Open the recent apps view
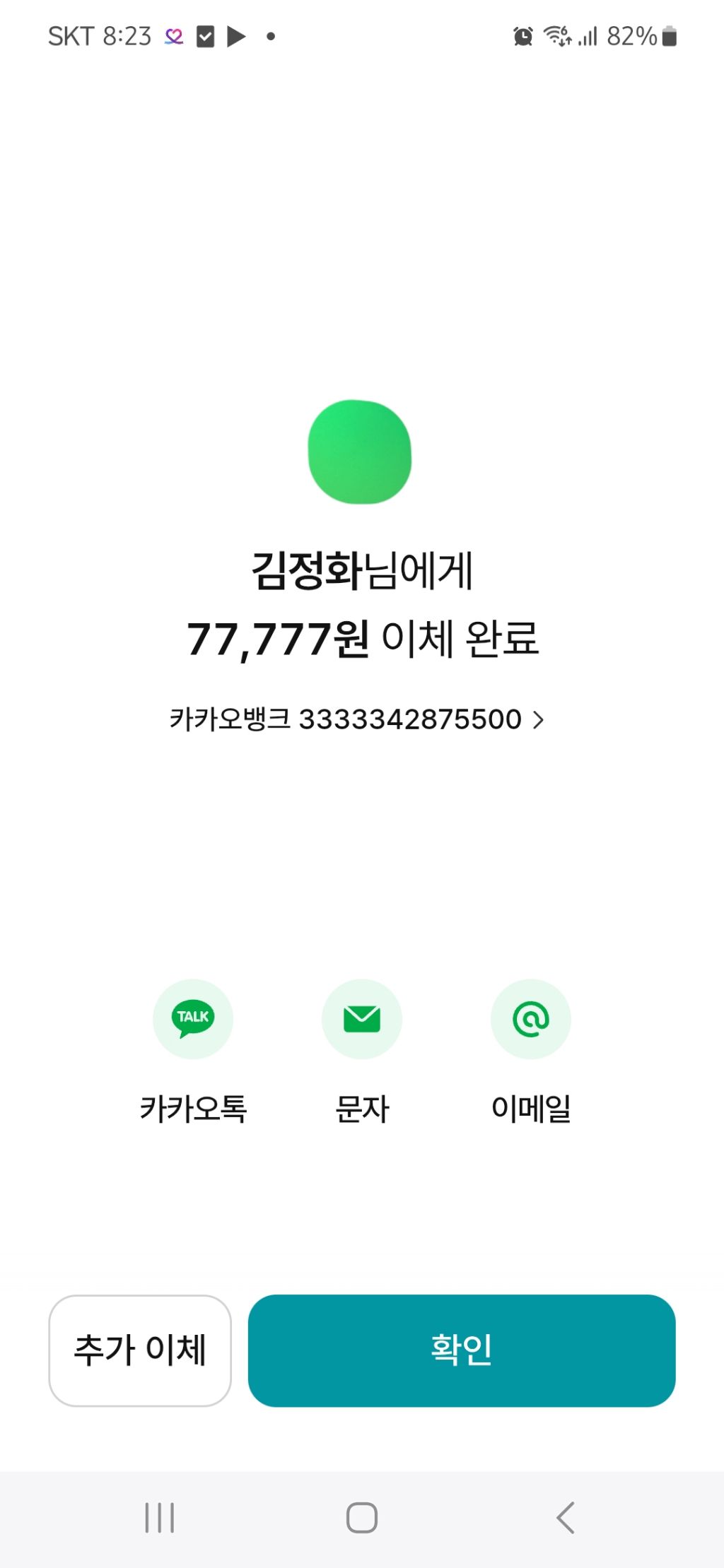 point(160,1517)
